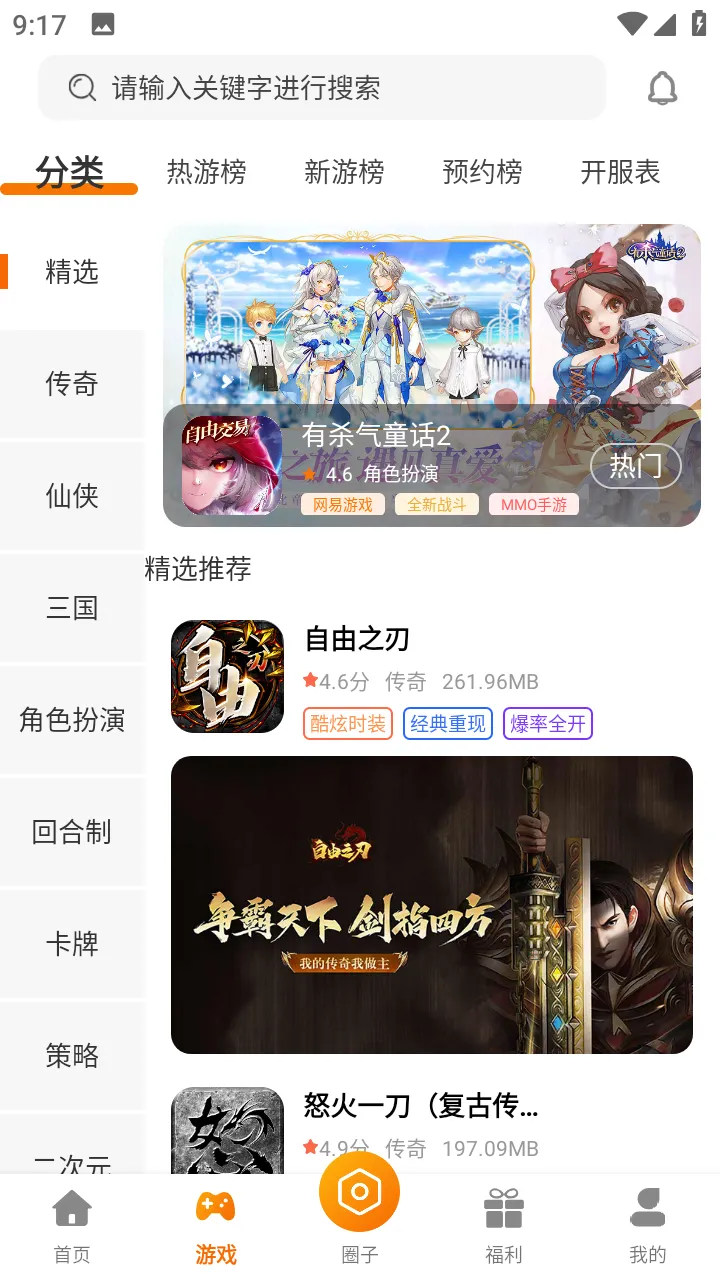Tap the 热门 button on the banner
Screen dimensions: 720x1280
[636, 466]
